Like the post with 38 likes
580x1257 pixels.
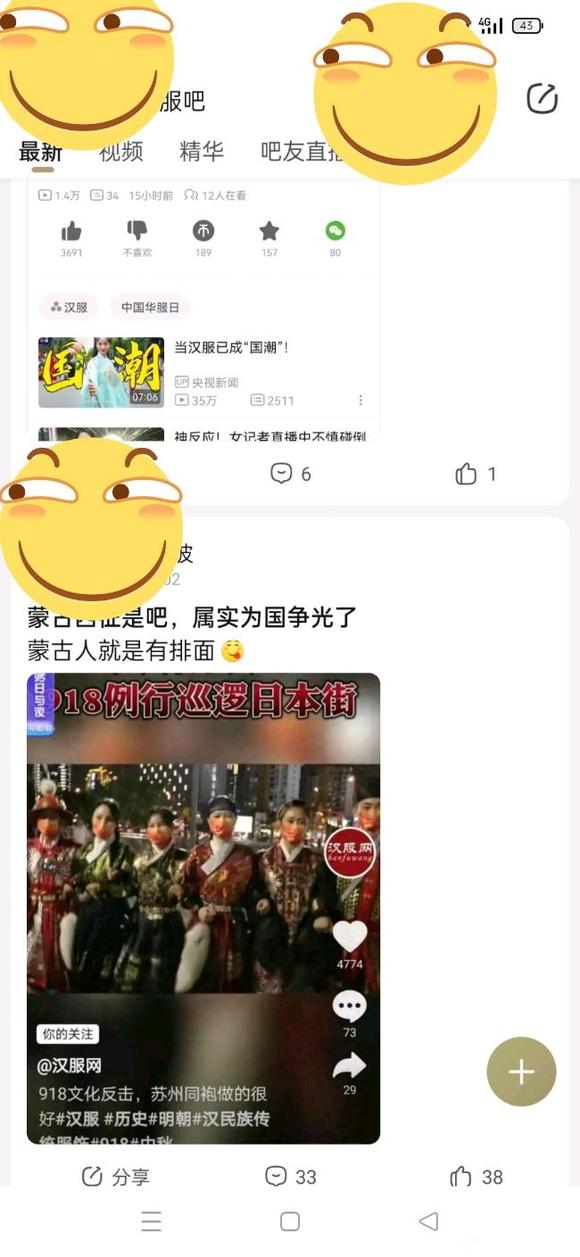click(476, 1177)
